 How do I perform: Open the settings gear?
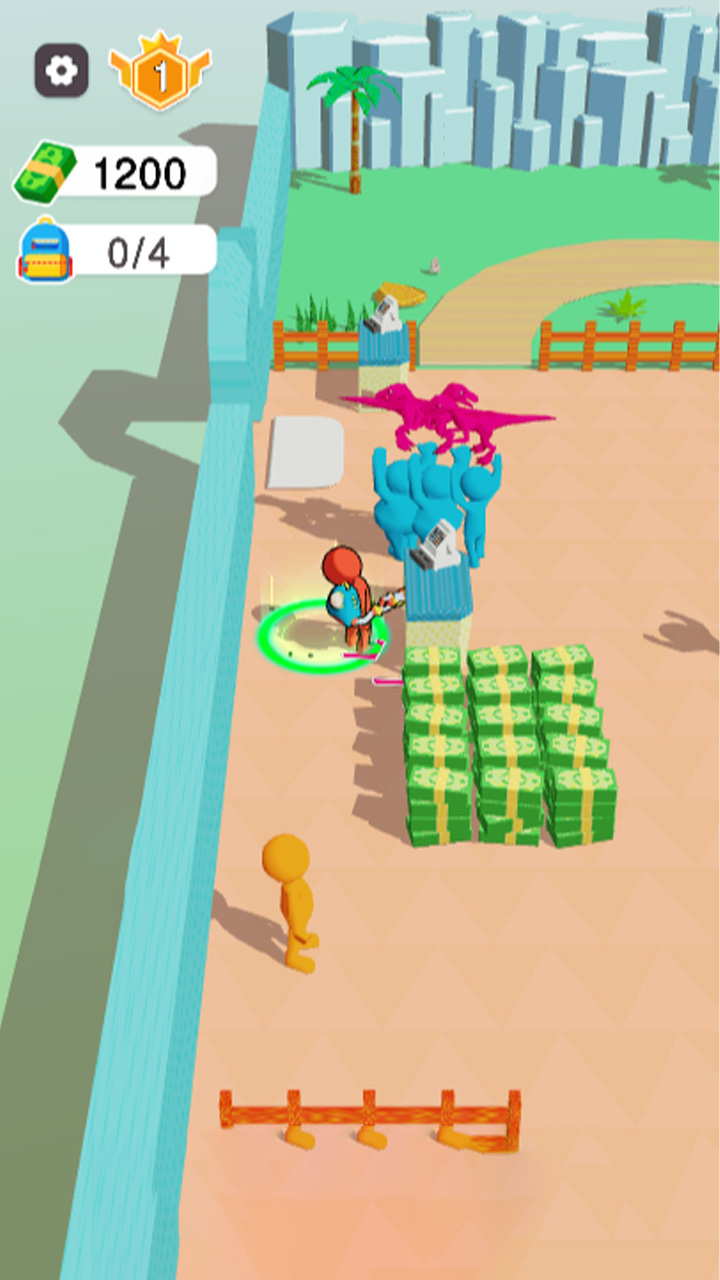[x=62, y=70]
